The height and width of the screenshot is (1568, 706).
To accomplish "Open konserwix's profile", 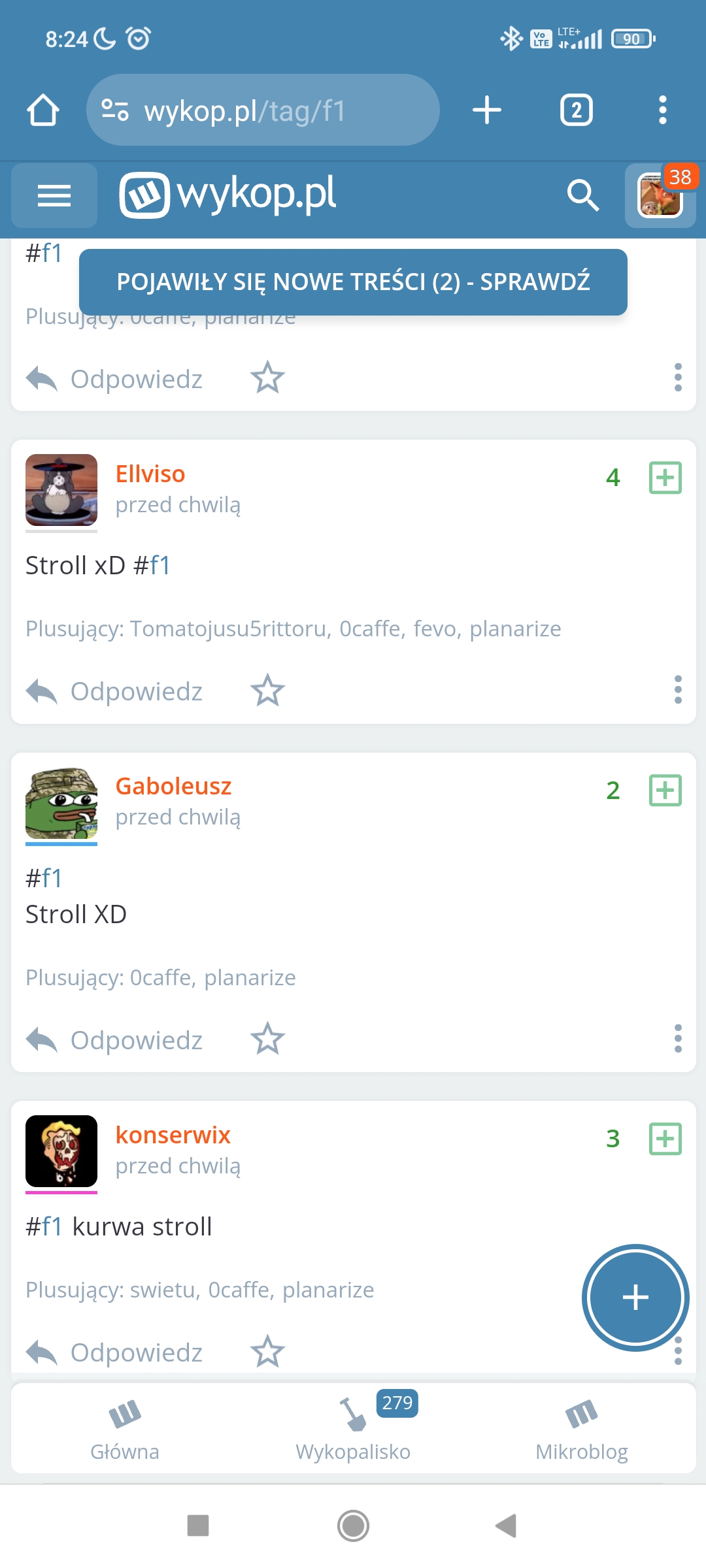I will point(173,1135).
